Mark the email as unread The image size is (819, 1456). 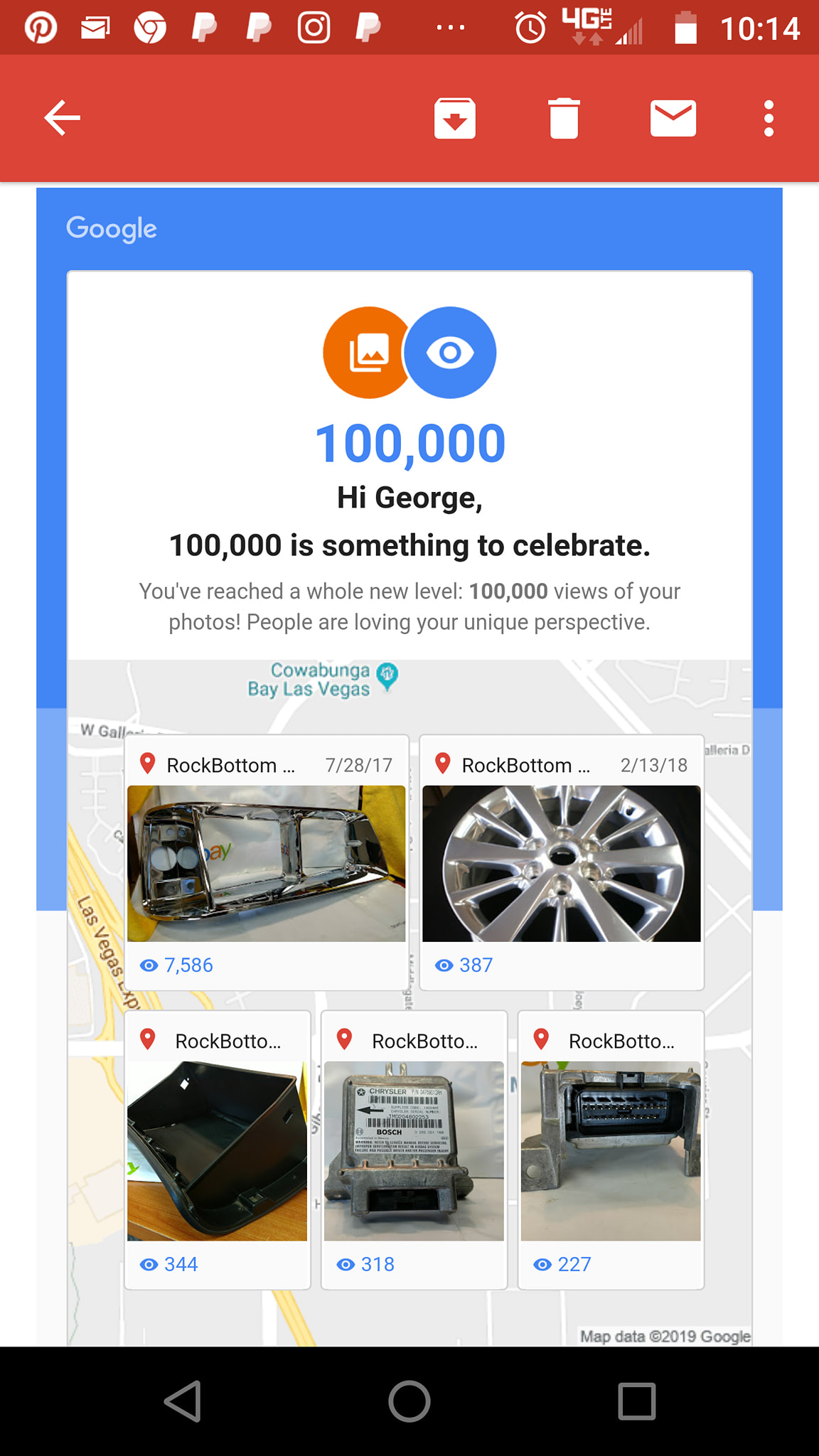coord(673,118)
